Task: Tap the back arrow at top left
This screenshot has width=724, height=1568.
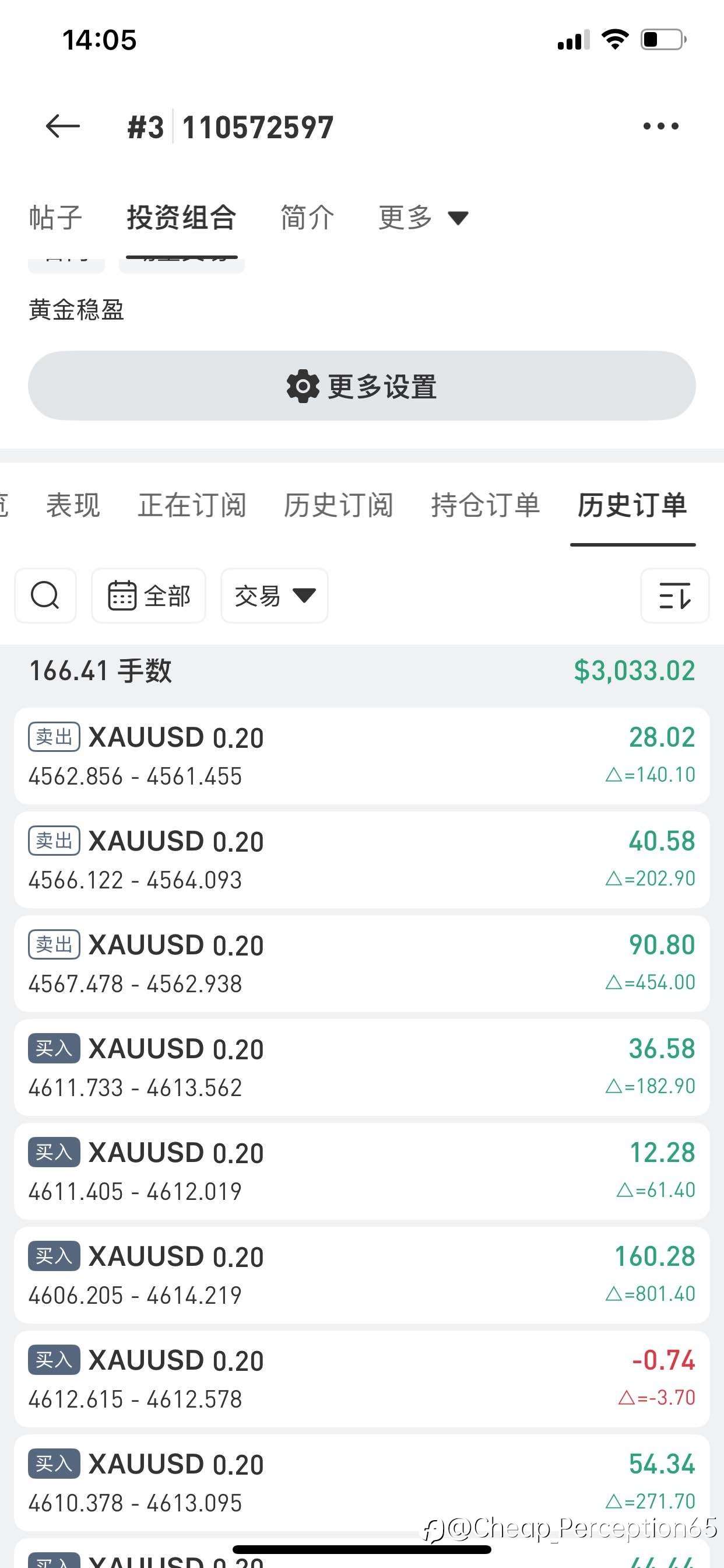Action: click(59, 126)
